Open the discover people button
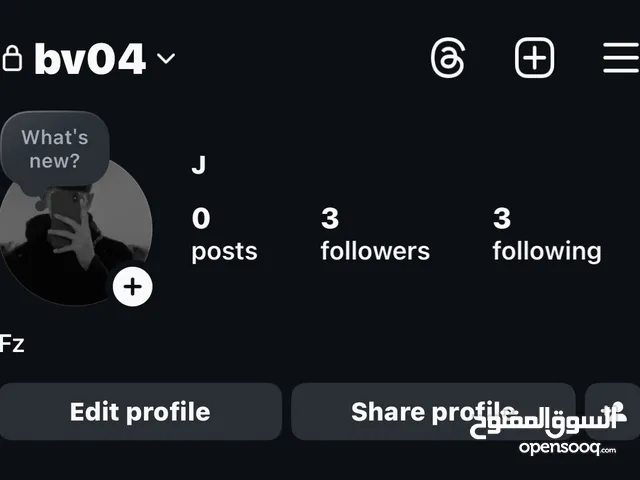 [612, 411]
